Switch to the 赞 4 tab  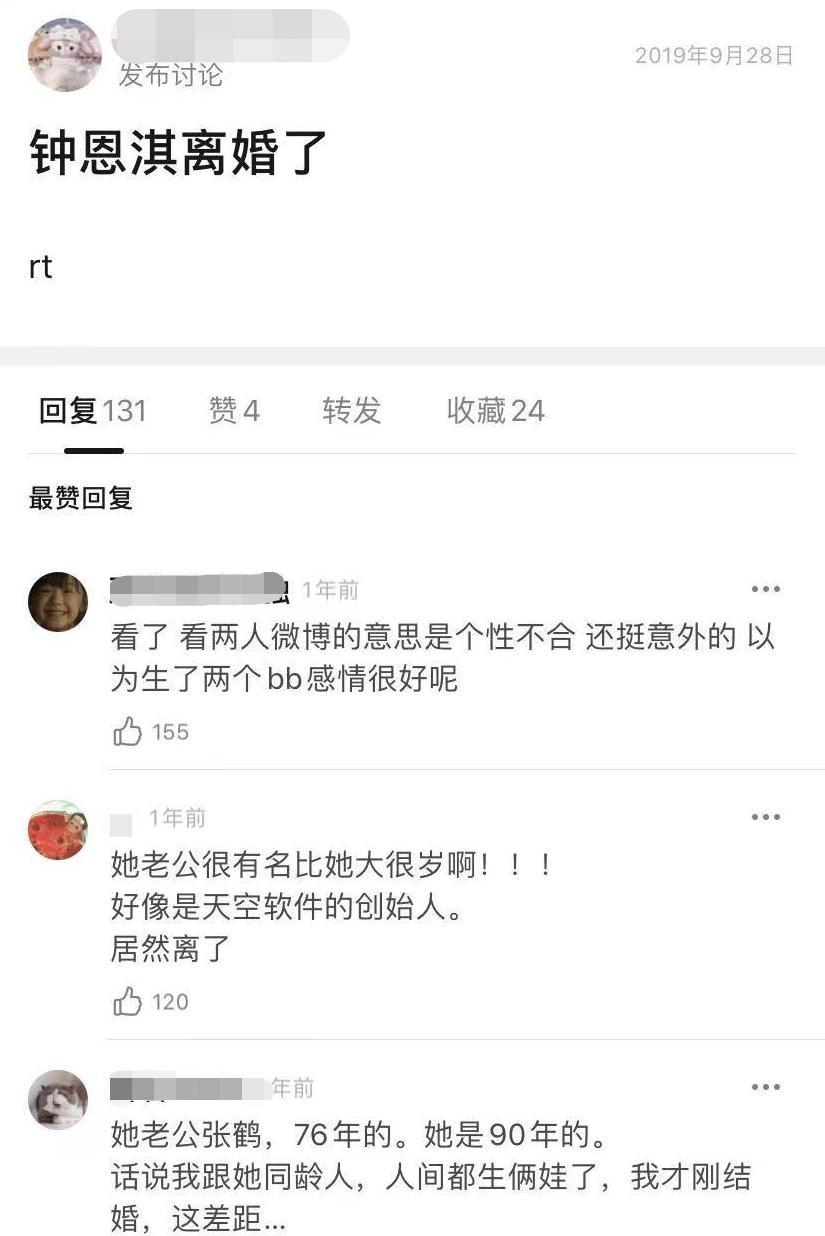(x=234, y=411)
